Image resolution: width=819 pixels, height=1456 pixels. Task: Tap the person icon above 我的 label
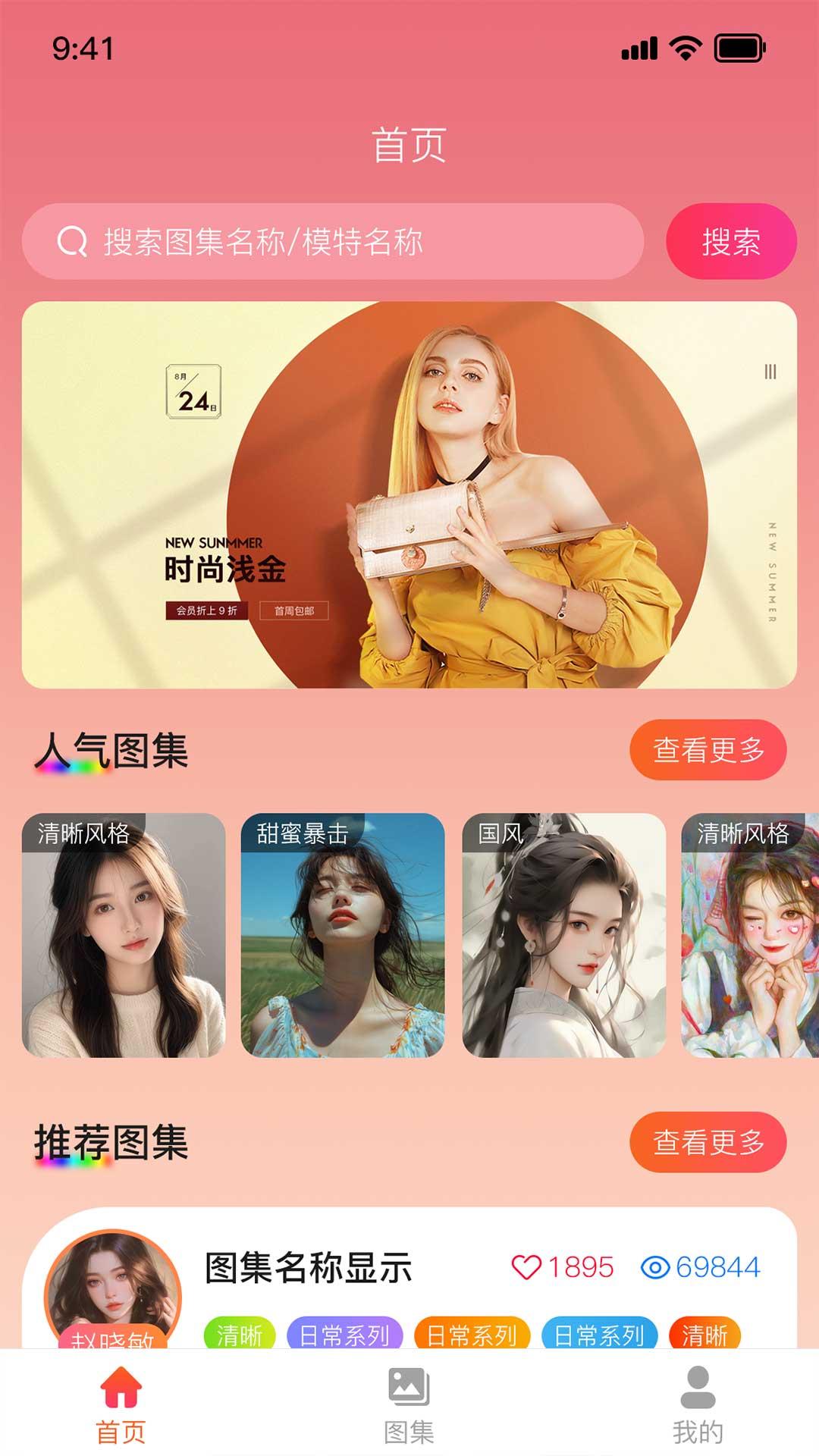coord(698,1396)
